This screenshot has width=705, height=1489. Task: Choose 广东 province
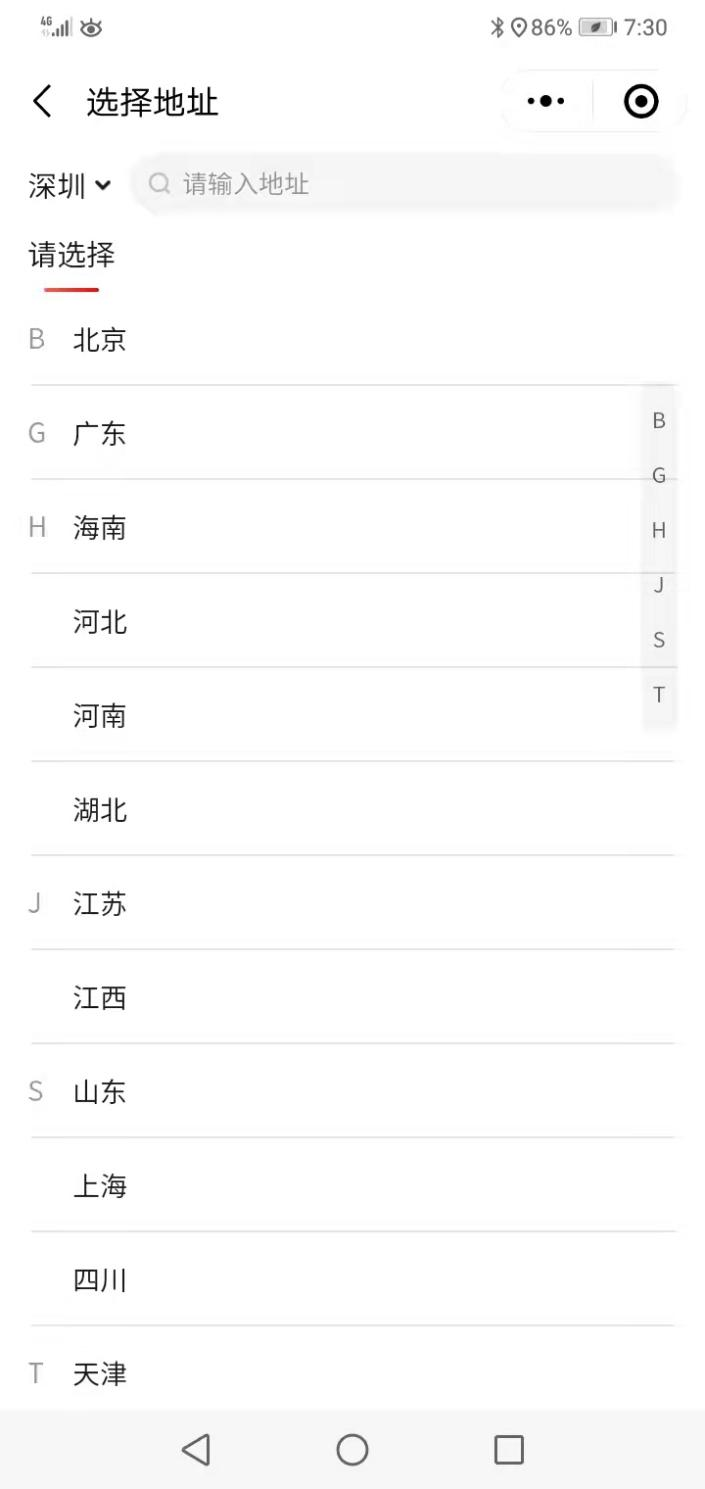tap(100, 435)
